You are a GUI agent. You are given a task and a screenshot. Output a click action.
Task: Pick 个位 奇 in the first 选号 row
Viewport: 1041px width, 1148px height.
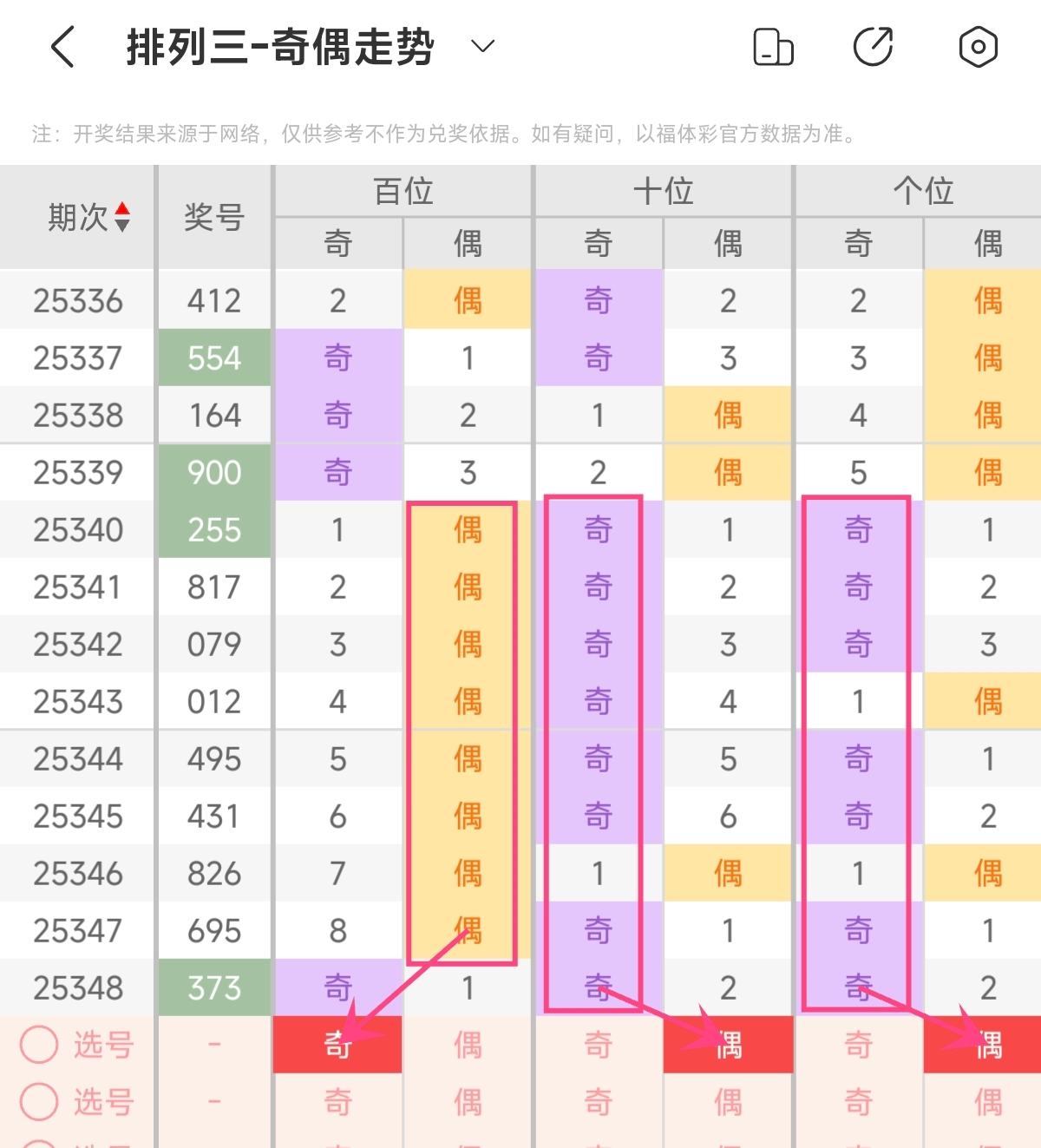[858, 1045]
